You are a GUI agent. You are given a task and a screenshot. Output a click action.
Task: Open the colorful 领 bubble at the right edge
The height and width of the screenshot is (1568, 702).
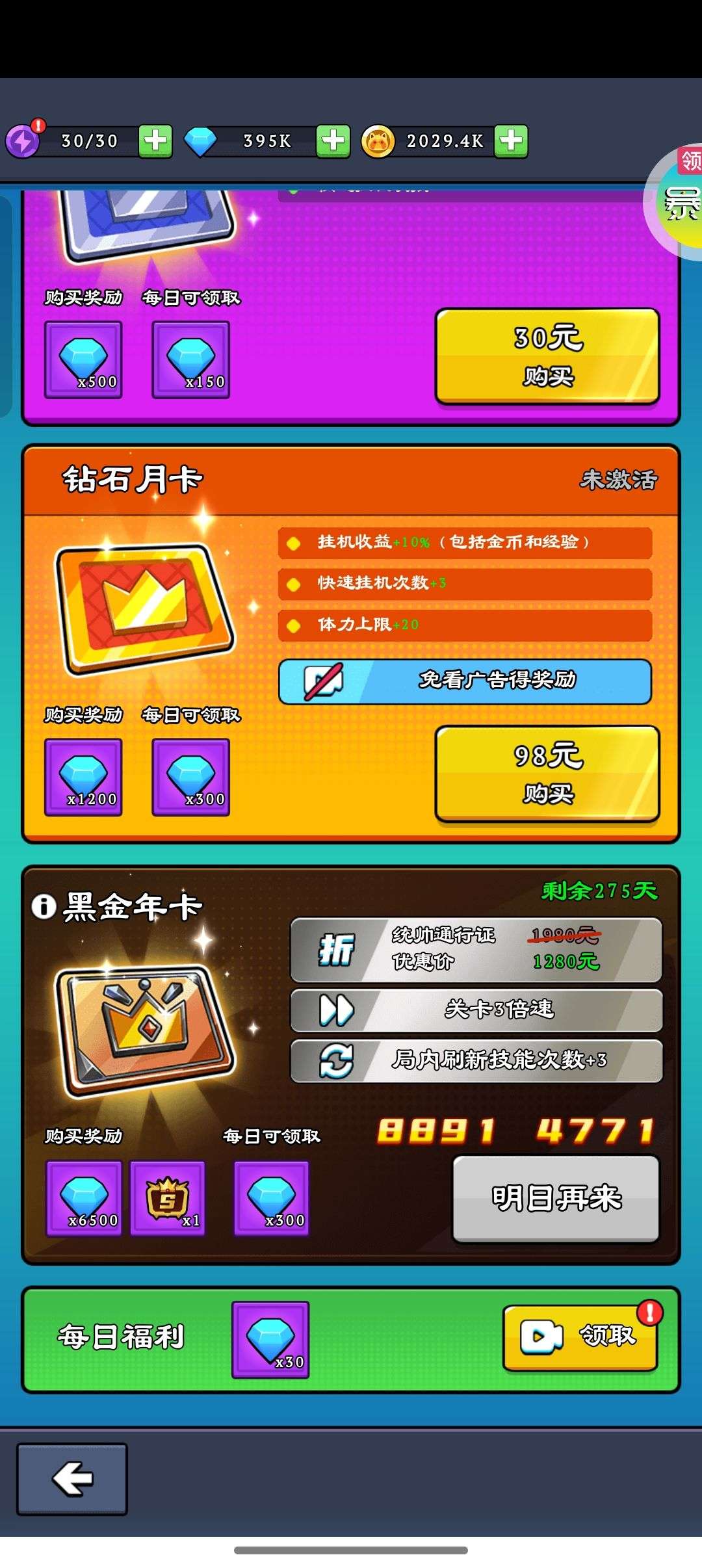click(676, 202)
